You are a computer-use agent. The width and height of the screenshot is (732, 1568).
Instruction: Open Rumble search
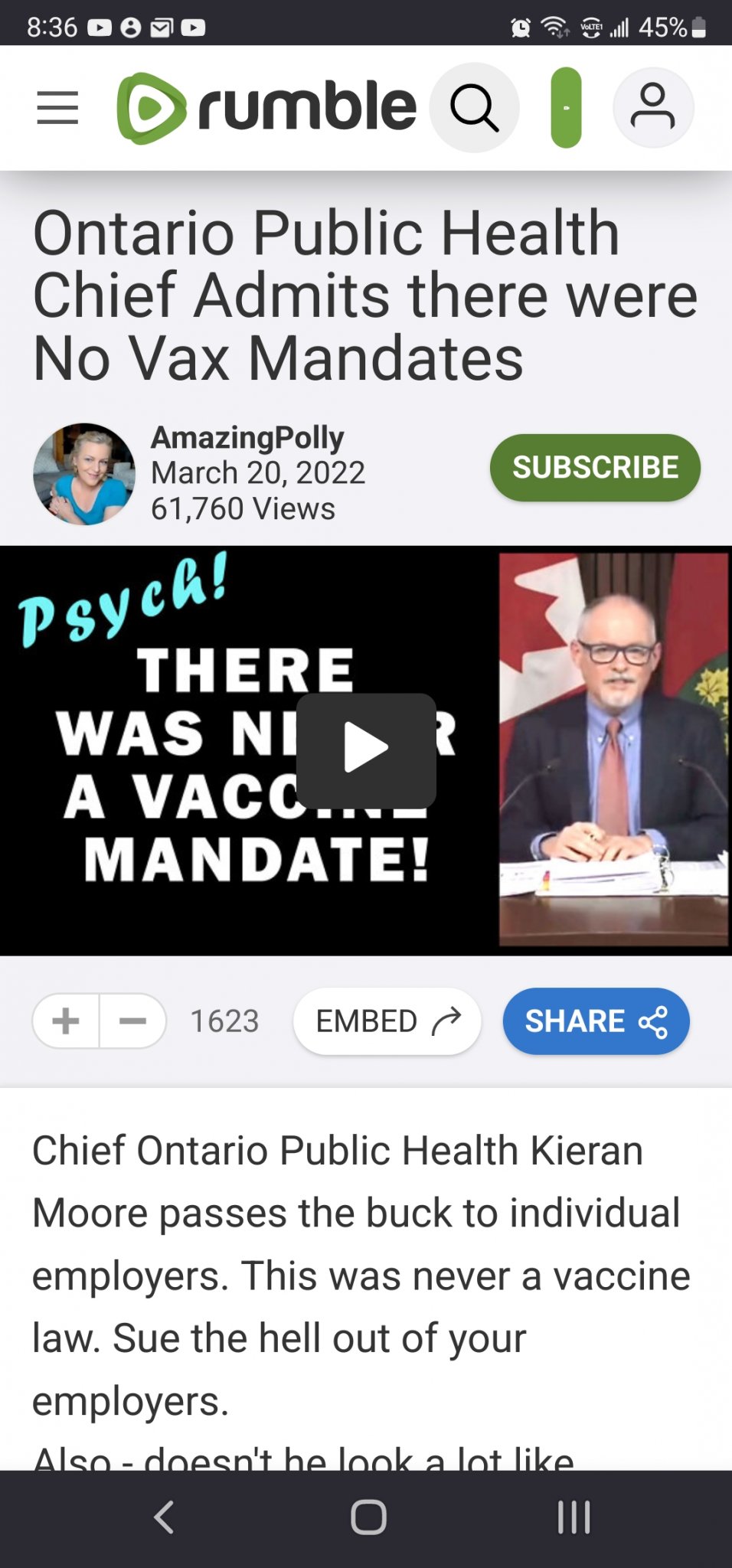tap(474, 108)
